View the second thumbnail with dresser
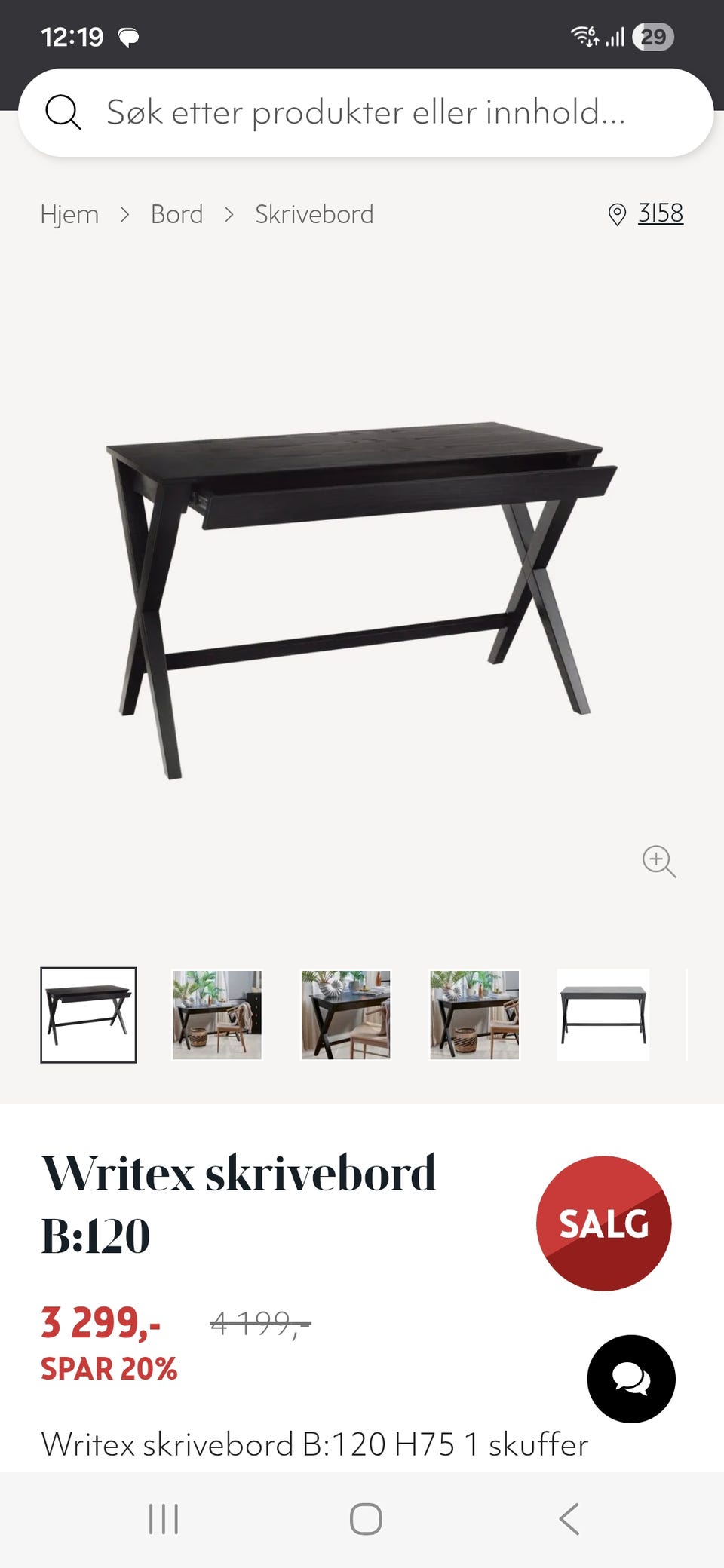Screen dimensions: 724x1568 217,1015
